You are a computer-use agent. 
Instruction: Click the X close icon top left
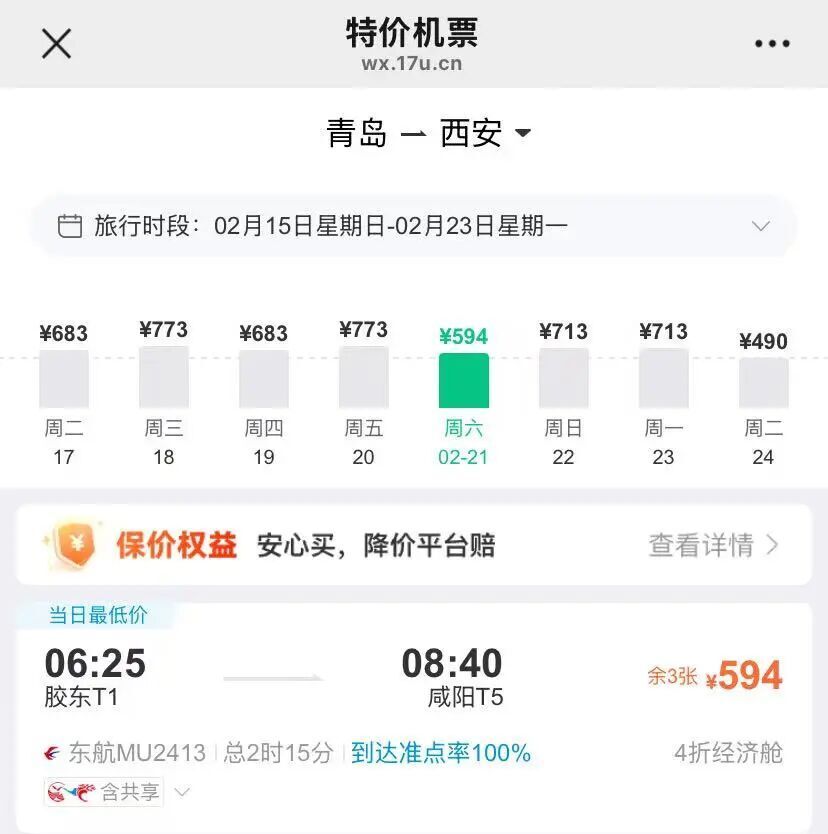click(55, 44)
